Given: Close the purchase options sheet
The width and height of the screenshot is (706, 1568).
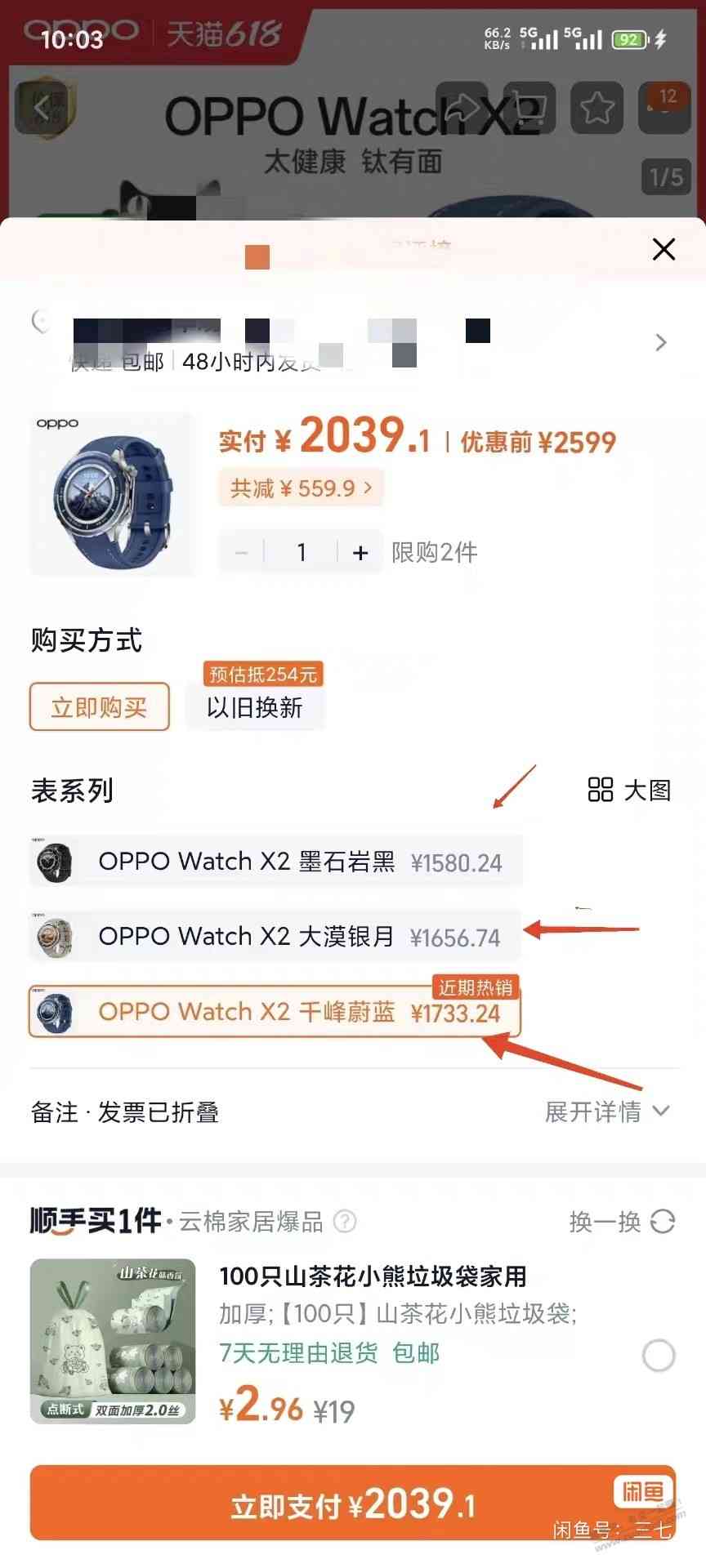Looking at the screenshot, I should tap(664, 249).
